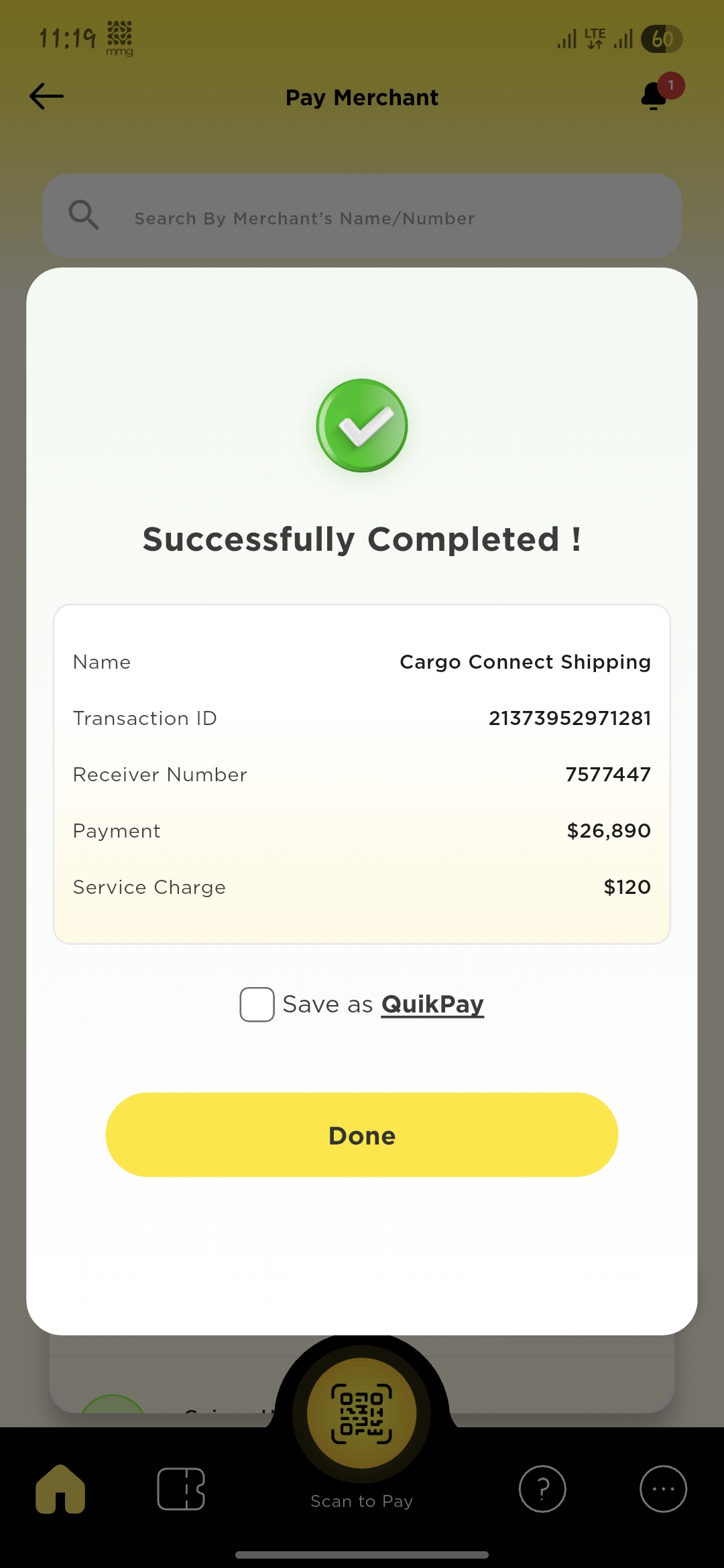Viewport: 724px width, 1568px height.
Task: Tap Done to close the confirmation
Action: 362,1135
